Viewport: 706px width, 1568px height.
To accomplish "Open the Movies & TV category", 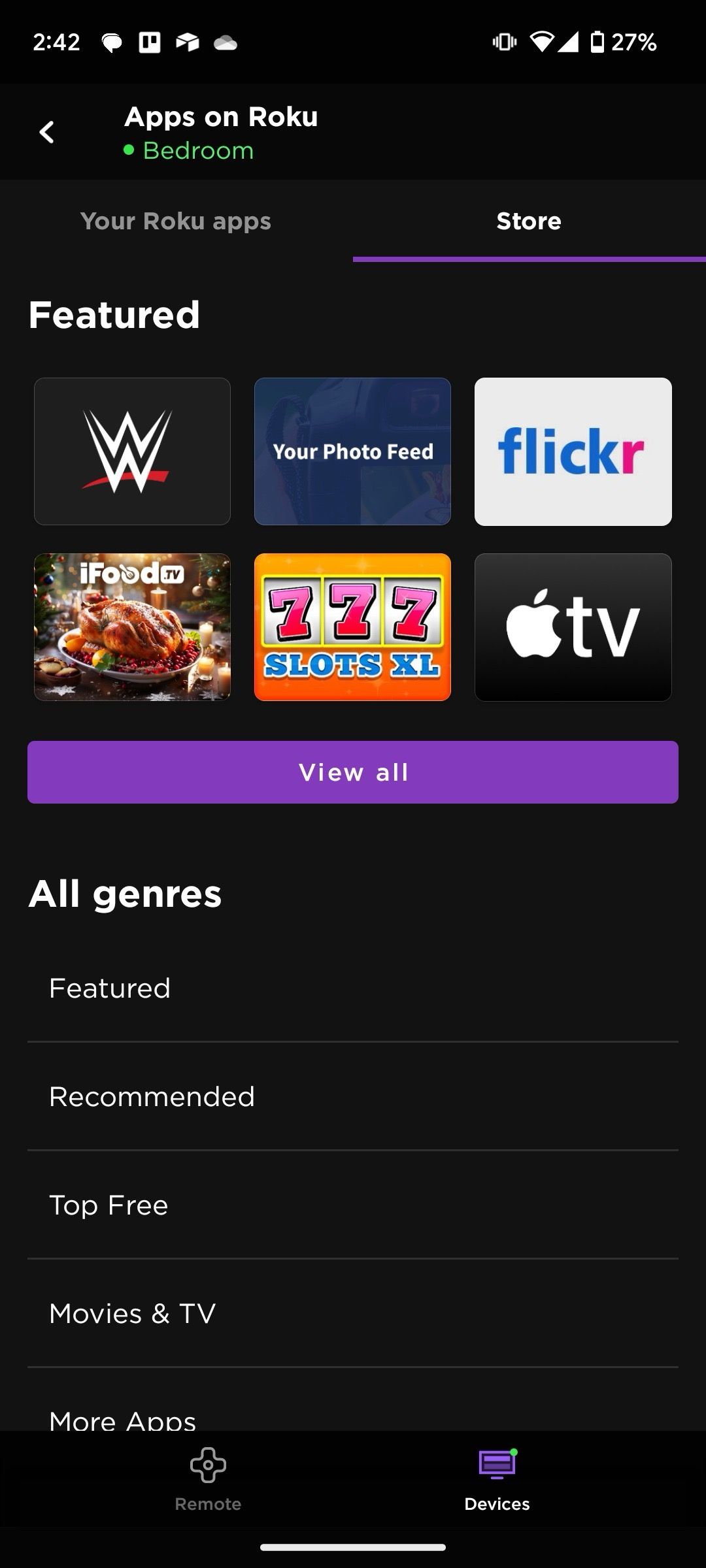I will click(133, 1313).
